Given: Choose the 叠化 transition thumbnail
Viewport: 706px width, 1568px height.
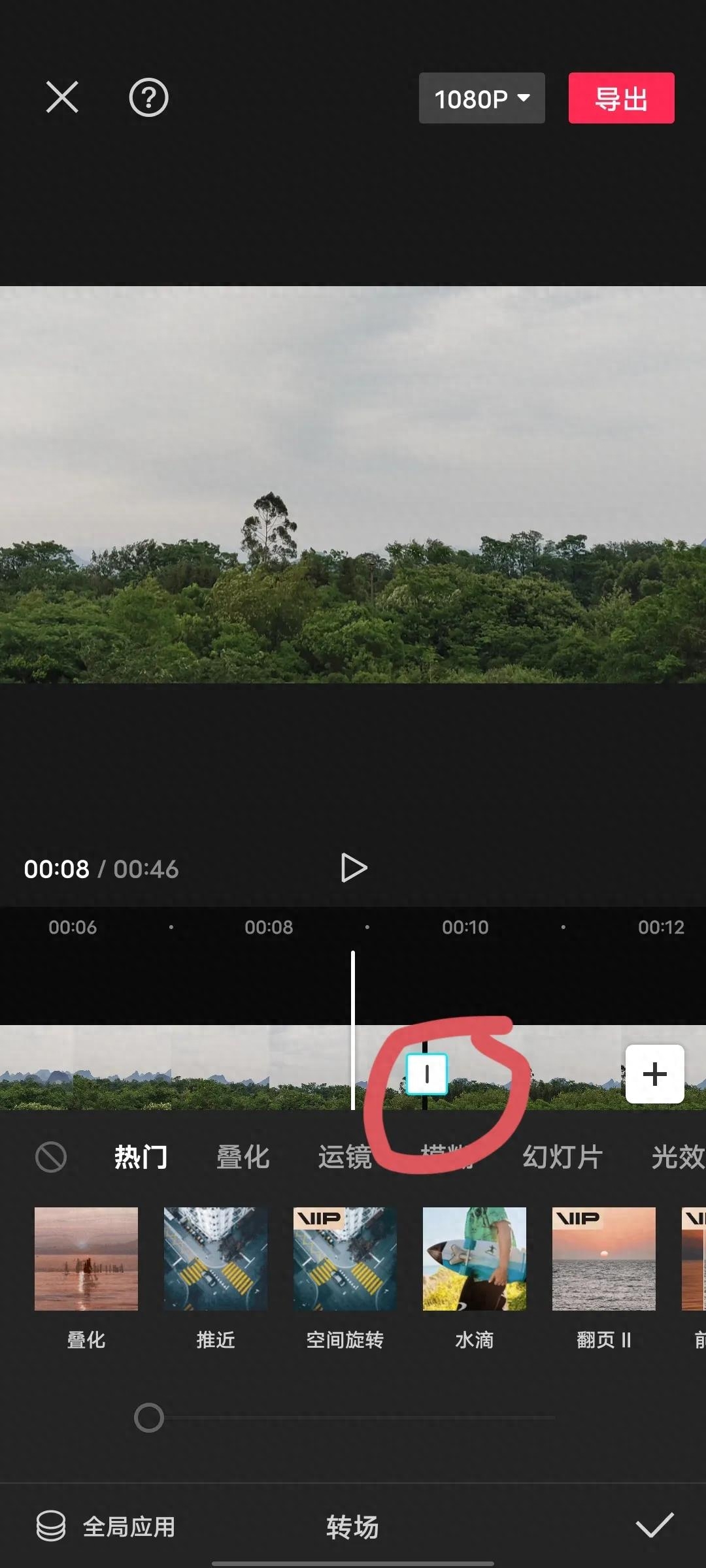Looking at the screenshot, I should [86, 1258].
